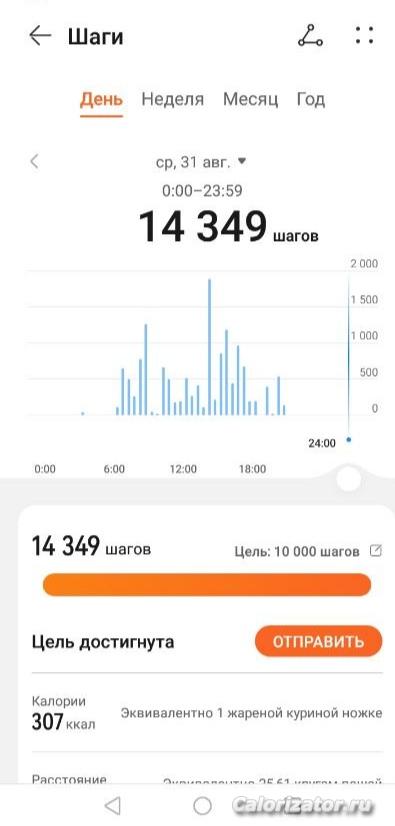Tap the ОТПРАВИТЬ button
The image size is (395, 826).
click(x=318, y=641)
